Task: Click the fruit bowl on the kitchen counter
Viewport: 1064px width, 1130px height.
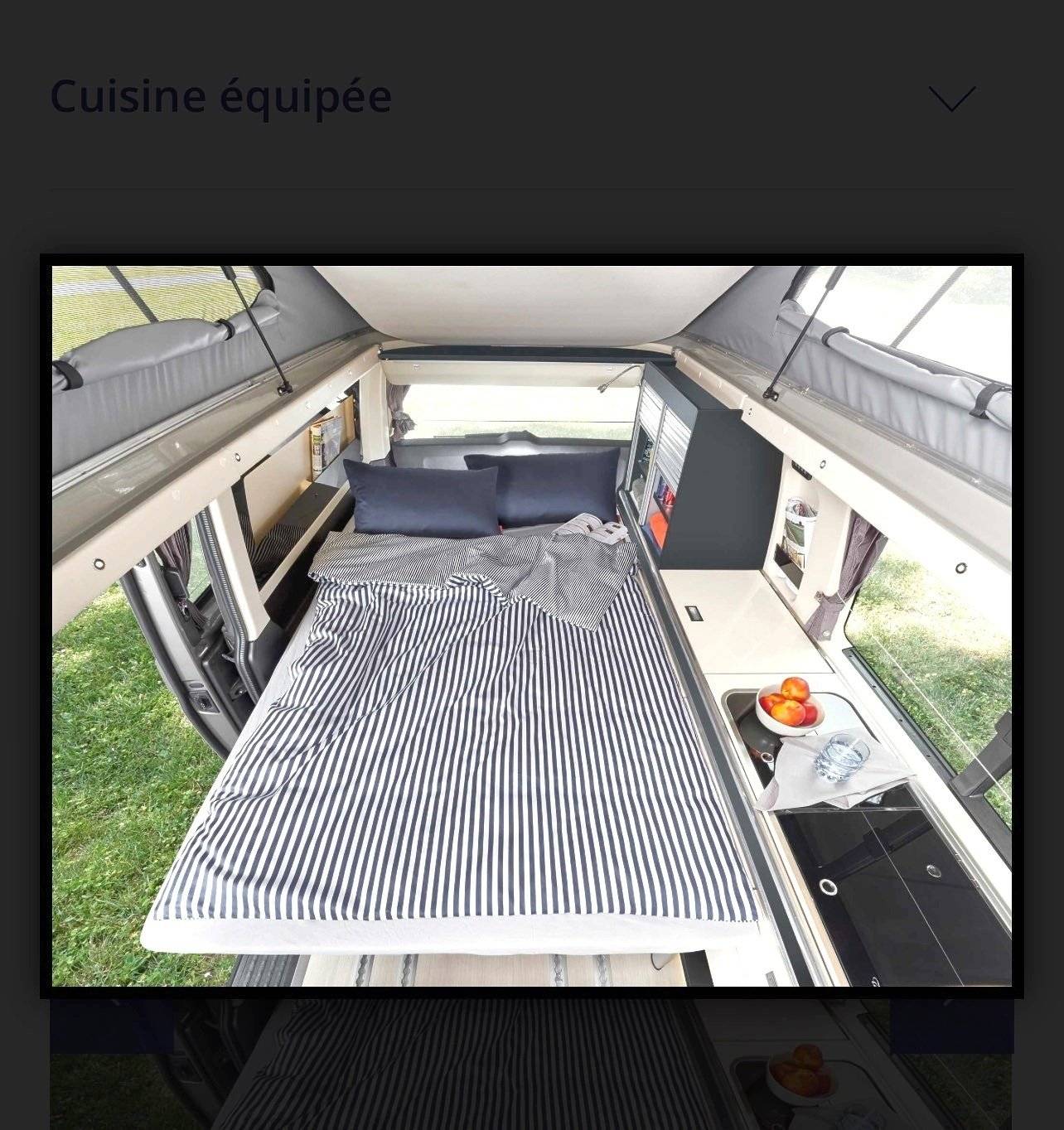Action: tap(789, 708)
